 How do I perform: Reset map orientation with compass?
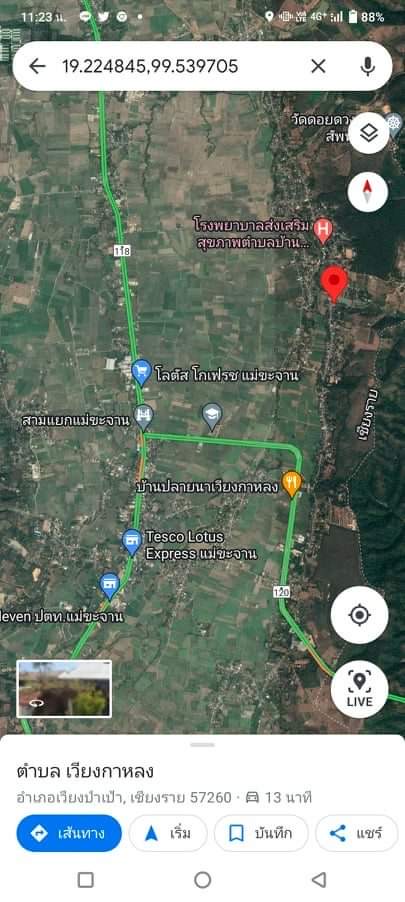point(368,192)
